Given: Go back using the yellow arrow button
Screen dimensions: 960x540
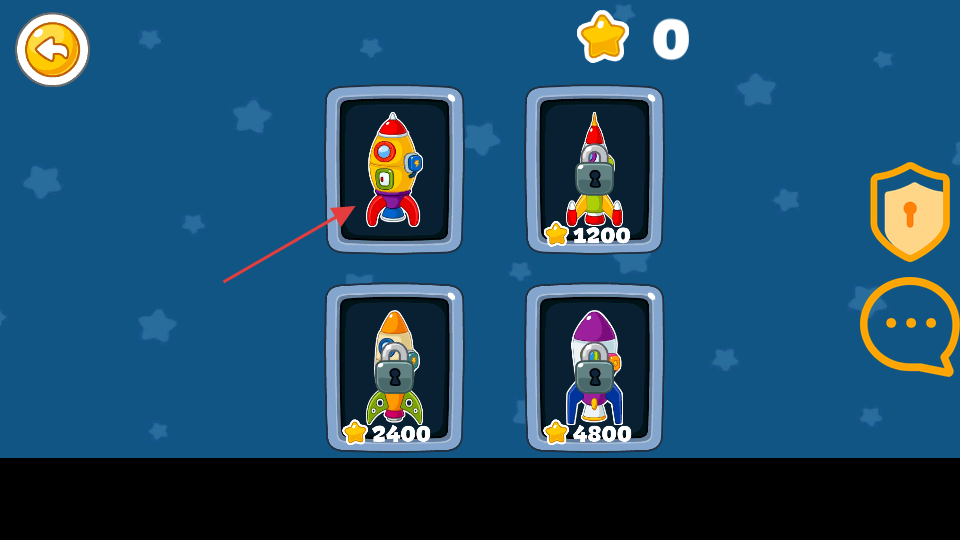Looking at the screenshot, I should coord(52,50).
